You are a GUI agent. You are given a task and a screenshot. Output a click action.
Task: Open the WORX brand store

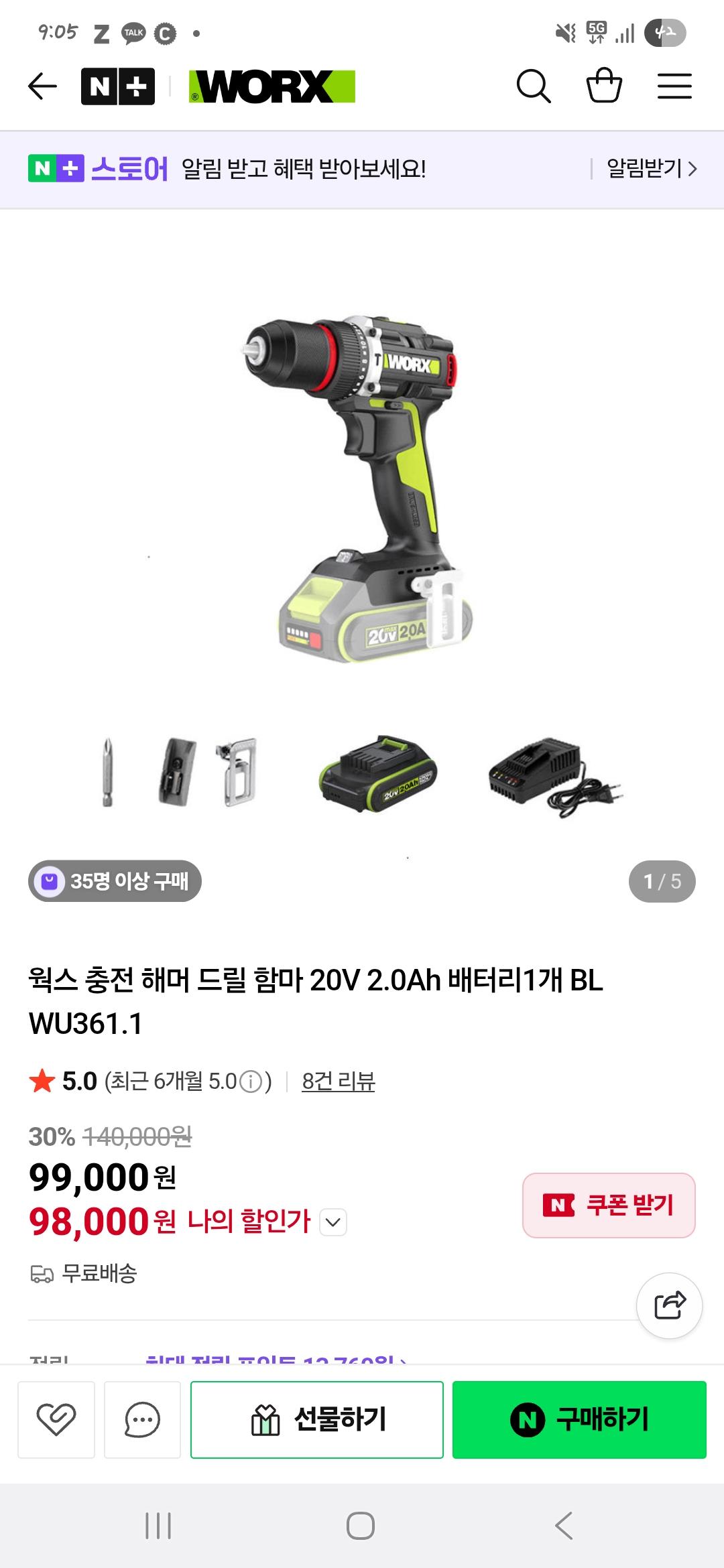click(x=271, y=86)
